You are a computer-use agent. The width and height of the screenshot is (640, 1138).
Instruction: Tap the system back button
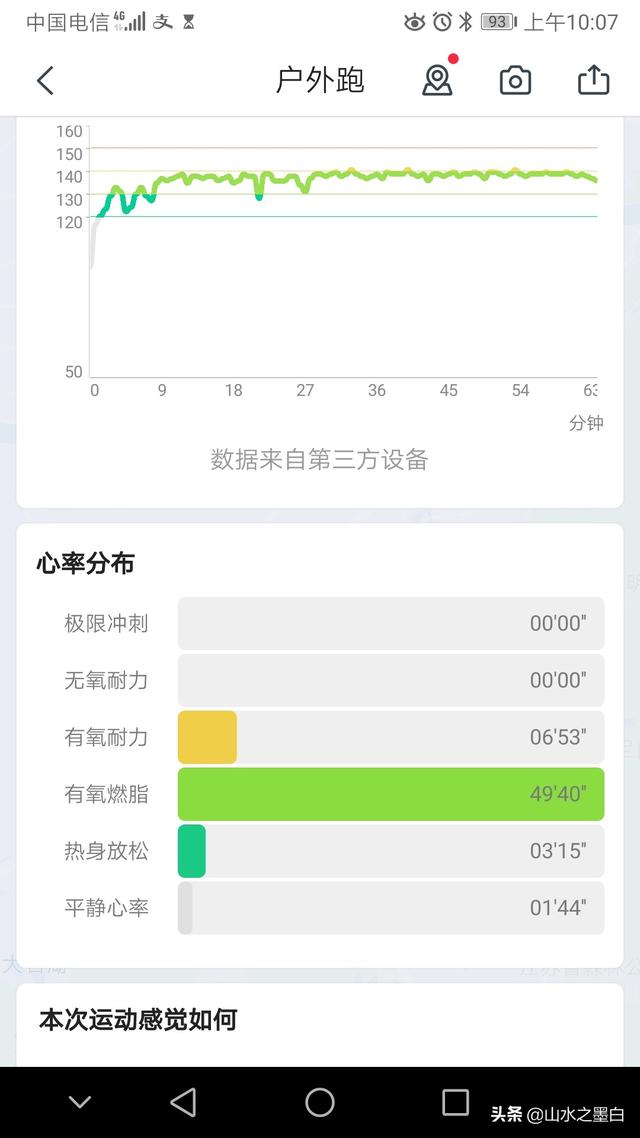(183, 1102)
